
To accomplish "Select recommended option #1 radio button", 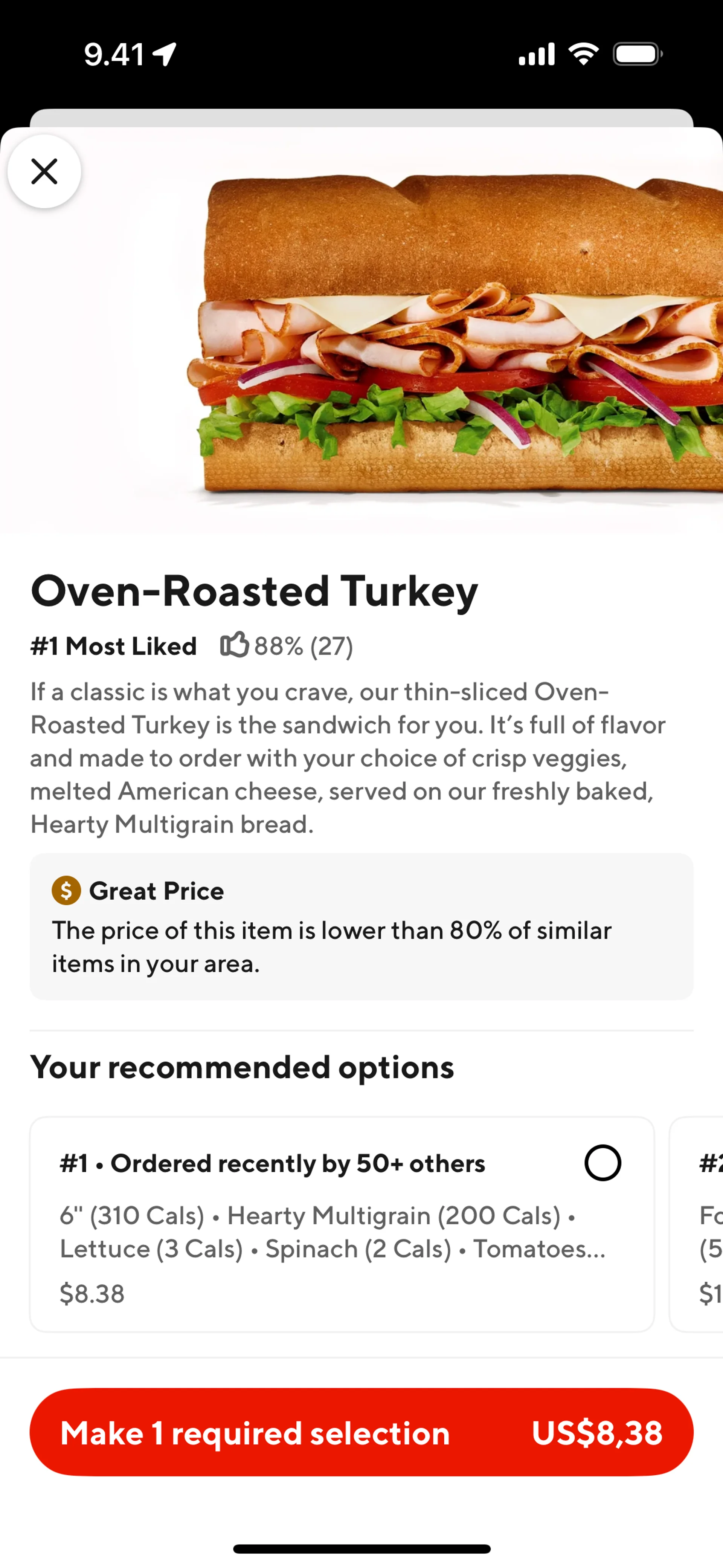I will (602, 1163).
